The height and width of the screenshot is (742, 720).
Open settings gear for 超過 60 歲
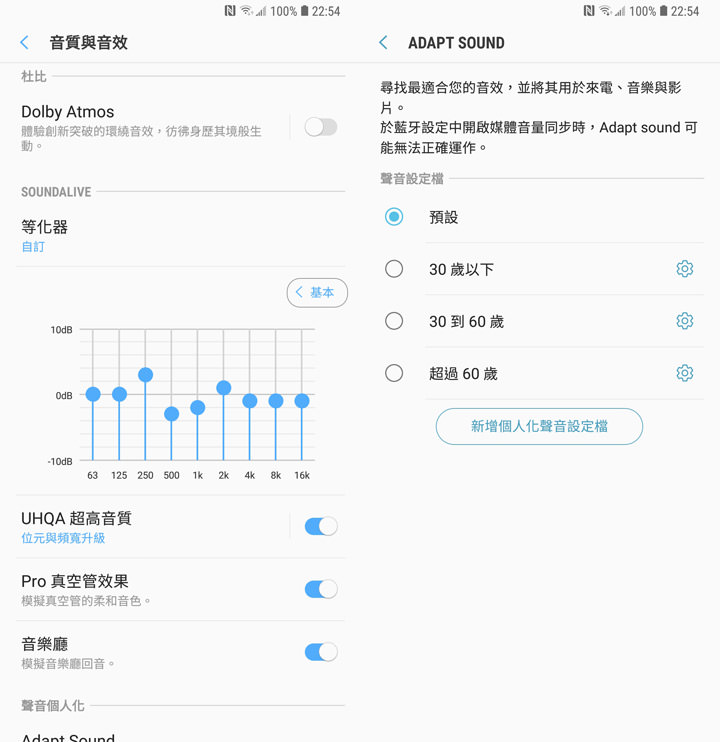tap(684, 373)
